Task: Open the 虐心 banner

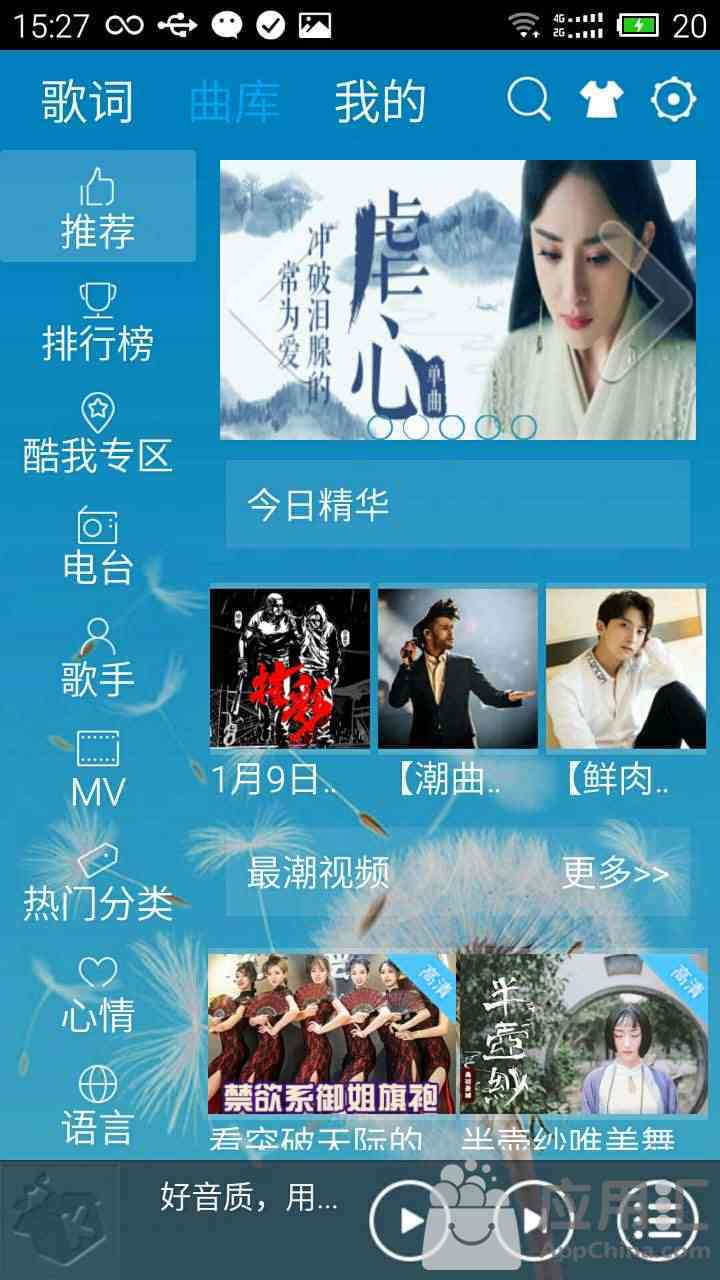Action: (x=458, y=300)
